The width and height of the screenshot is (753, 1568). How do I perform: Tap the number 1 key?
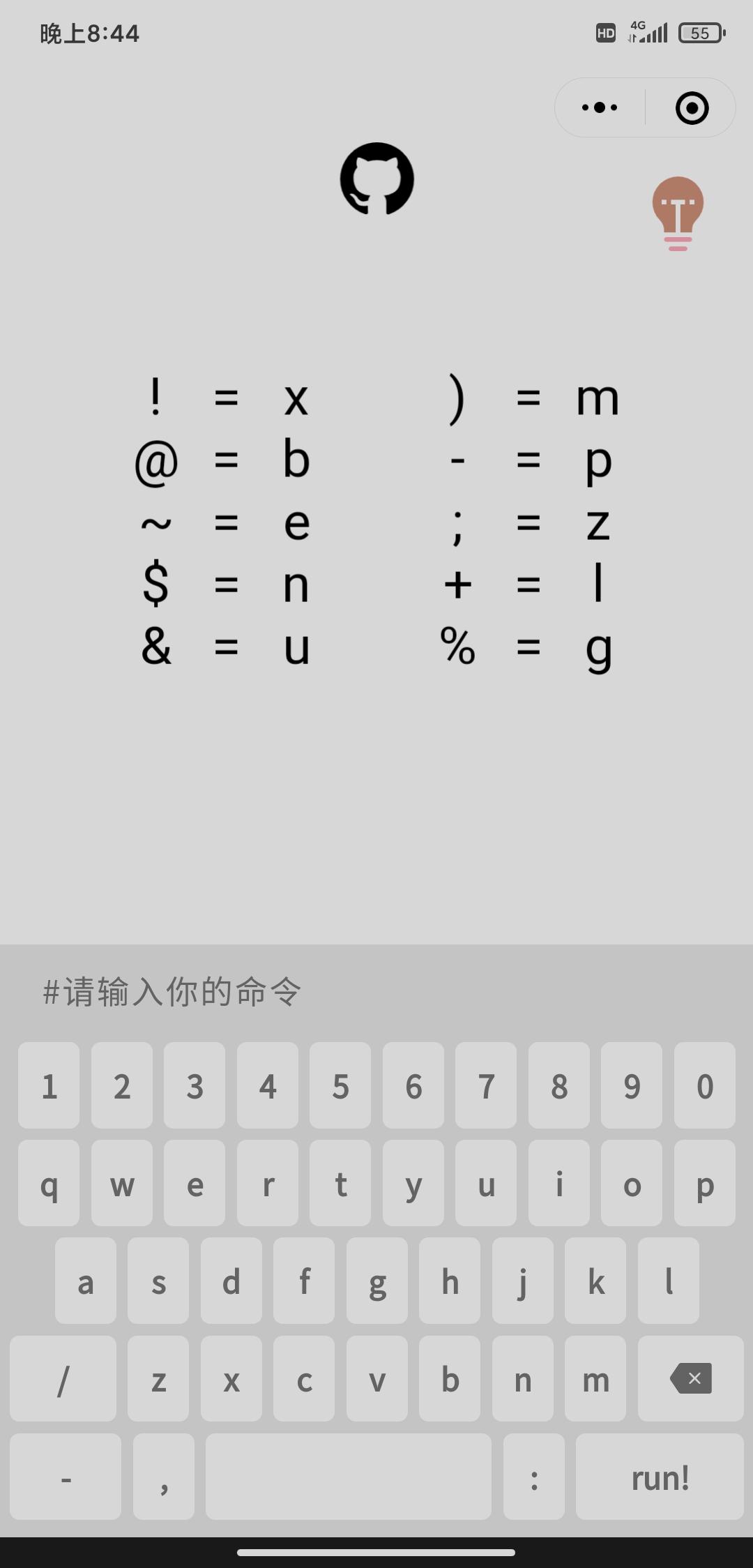(x=49, y=1085)
